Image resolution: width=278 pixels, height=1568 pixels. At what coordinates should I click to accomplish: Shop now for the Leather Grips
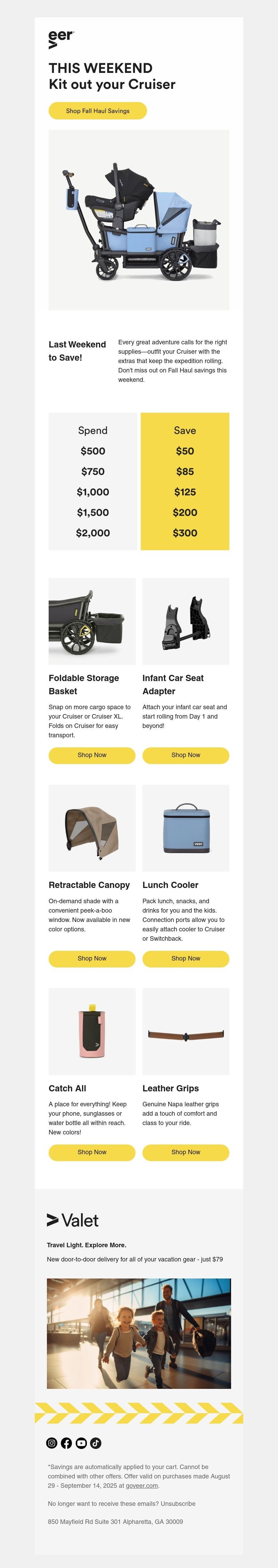coord(185,1152)
